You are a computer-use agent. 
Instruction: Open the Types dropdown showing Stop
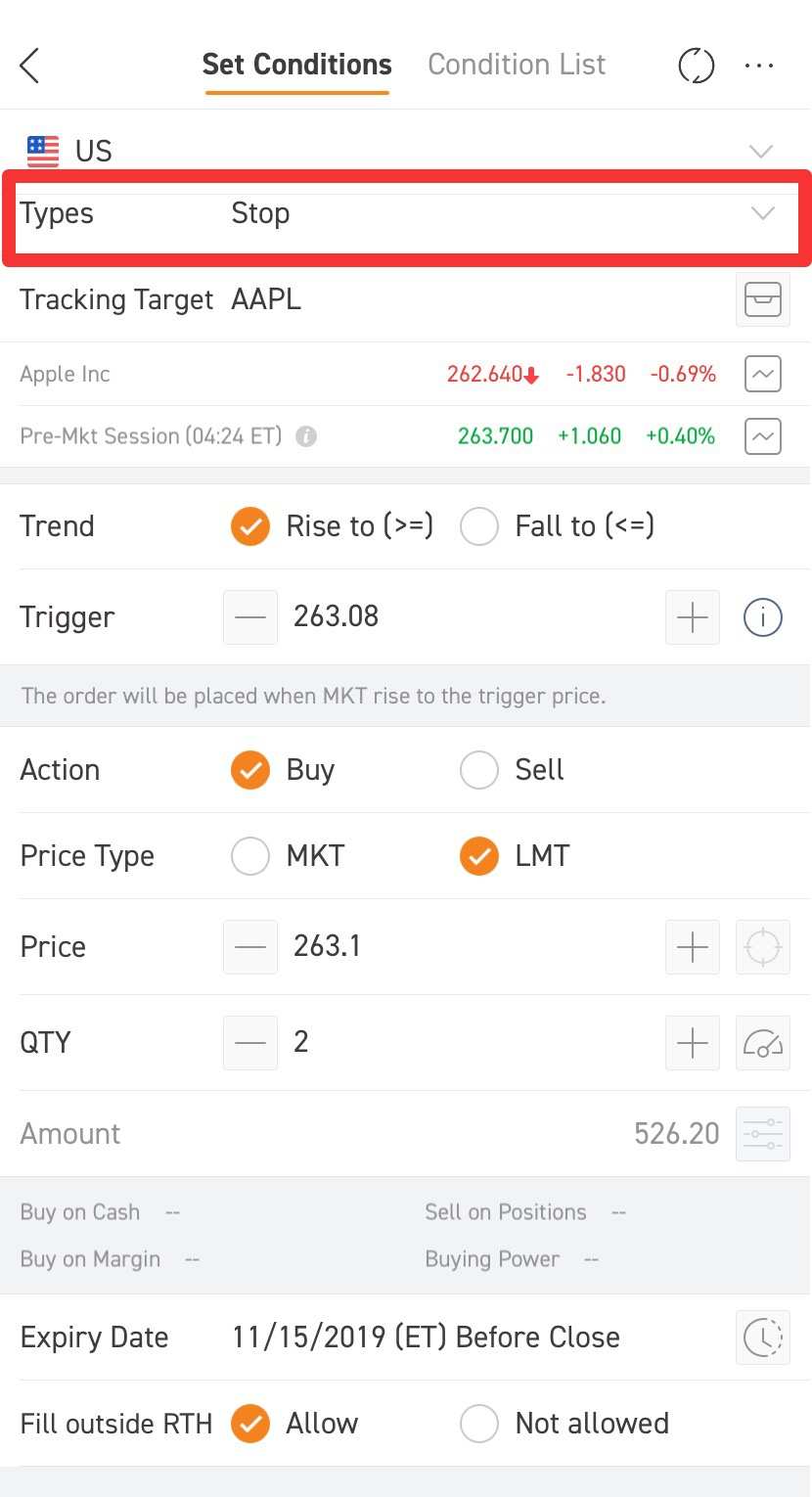(761, 213)
